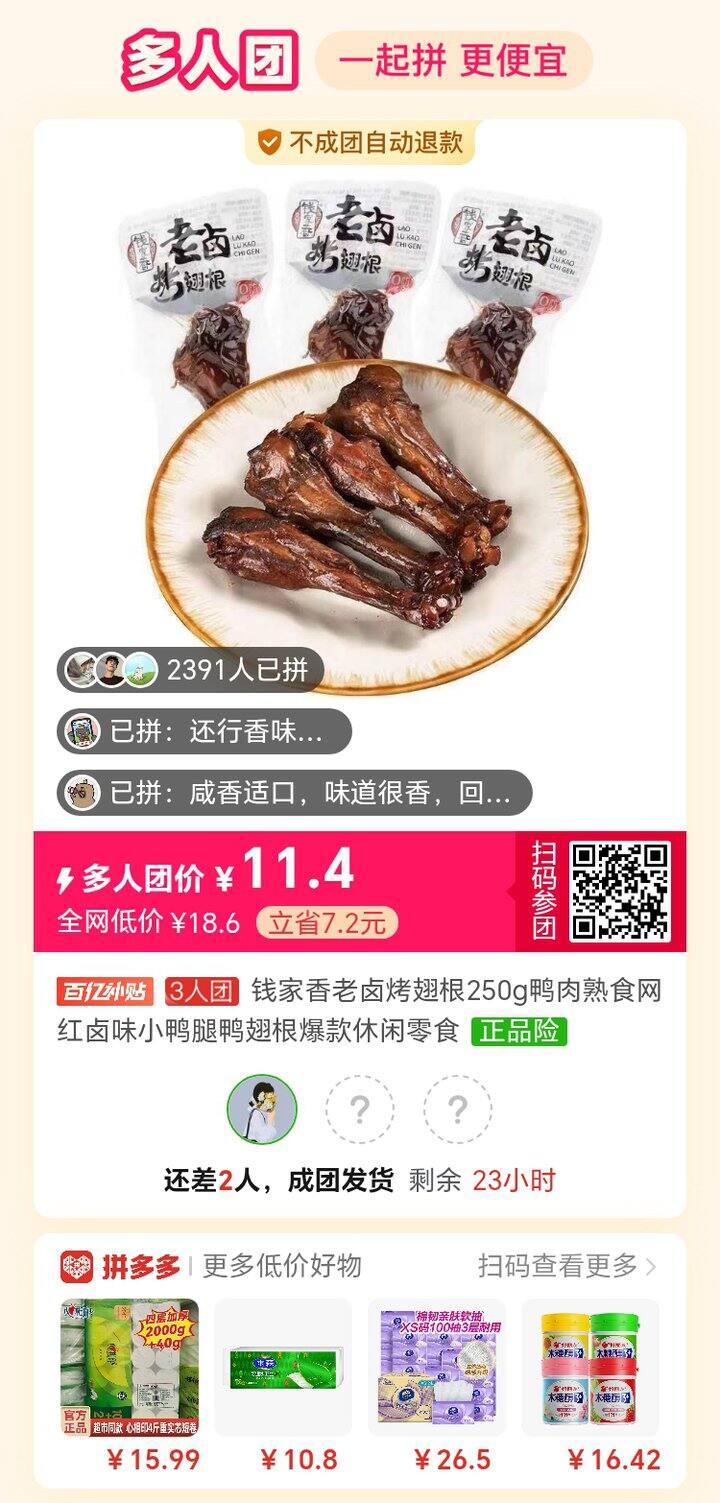Tap the joined member's avatar above 还差2人

click(x=262, y=1110)
